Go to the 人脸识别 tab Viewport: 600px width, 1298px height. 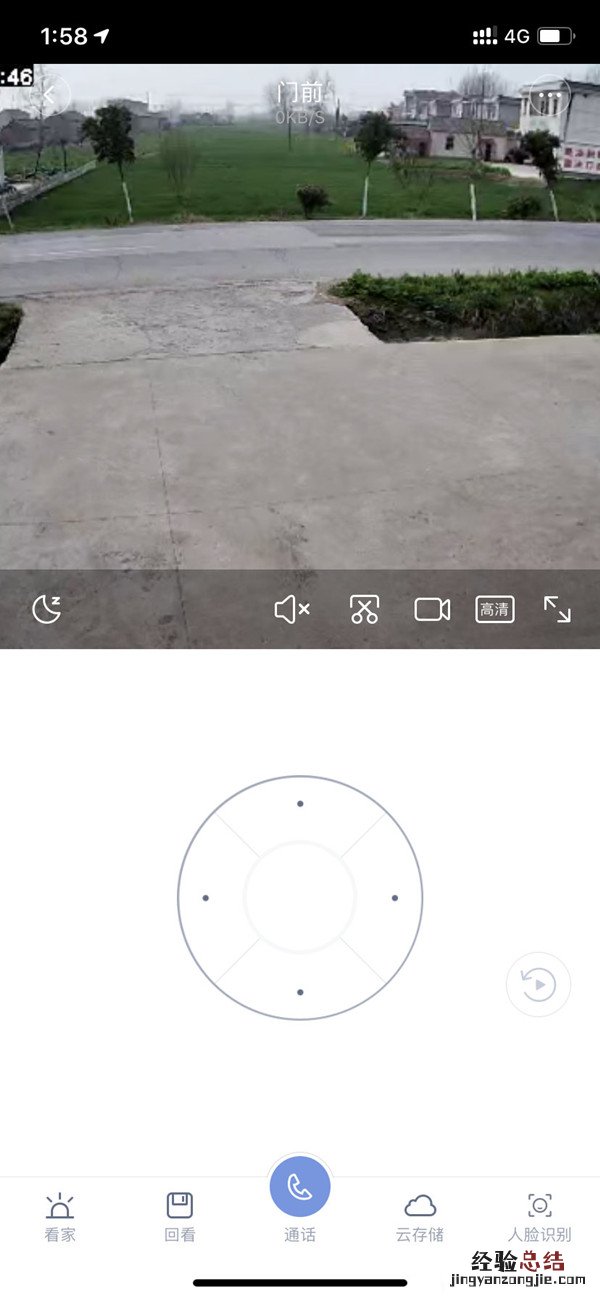(540, 1216)
